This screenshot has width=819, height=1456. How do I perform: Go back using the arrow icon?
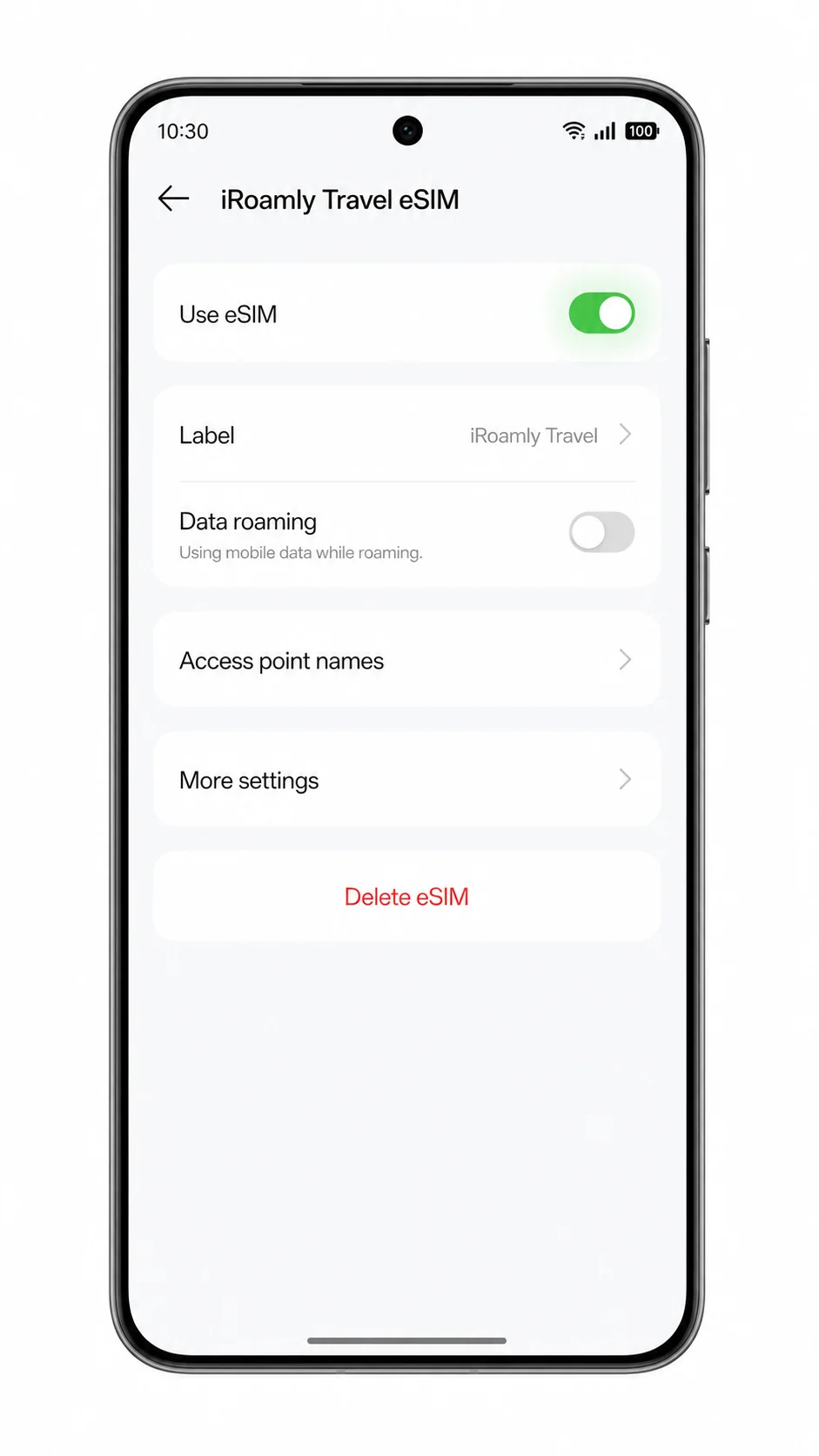[174, 199]
